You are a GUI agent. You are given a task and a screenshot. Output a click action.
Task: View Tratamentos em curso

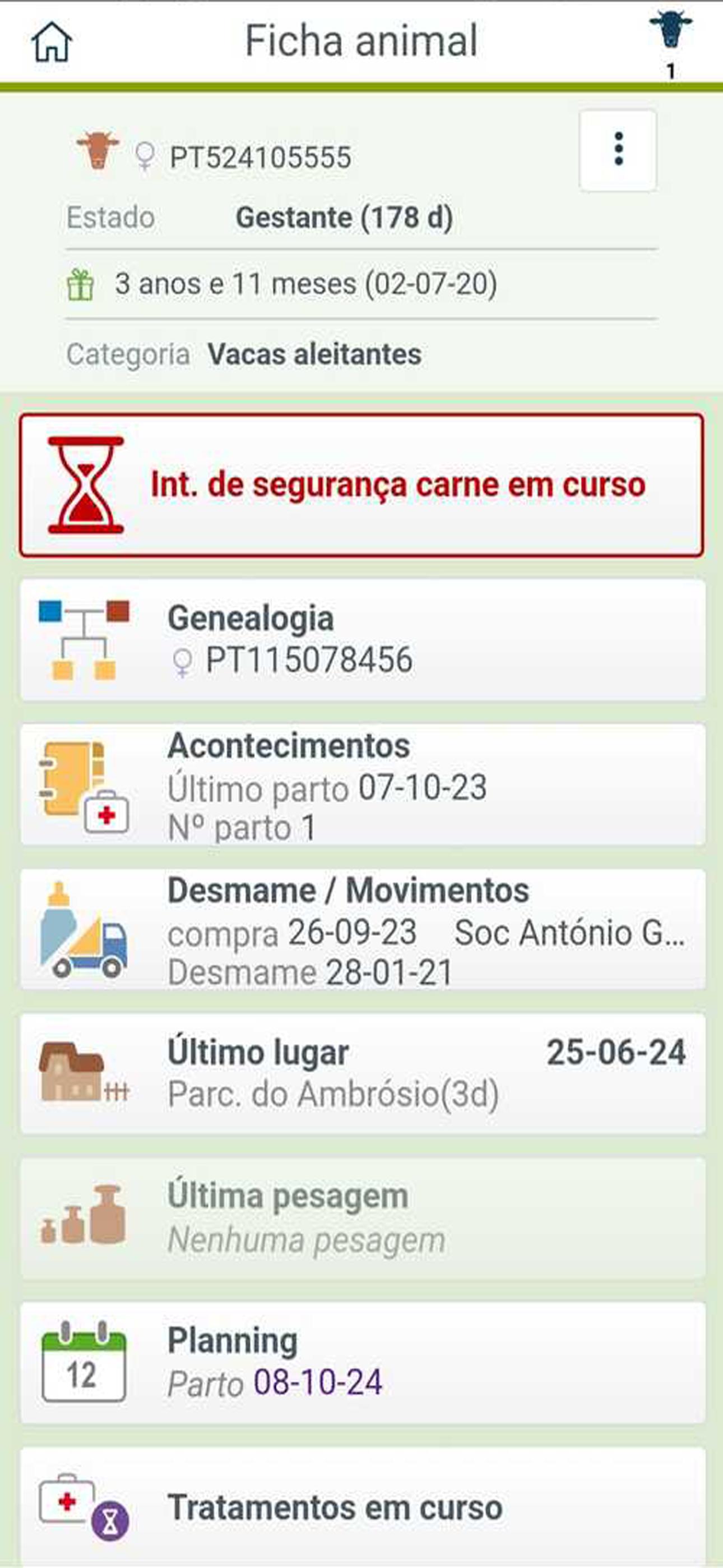pyautogui.click(x=363, y=1507)
